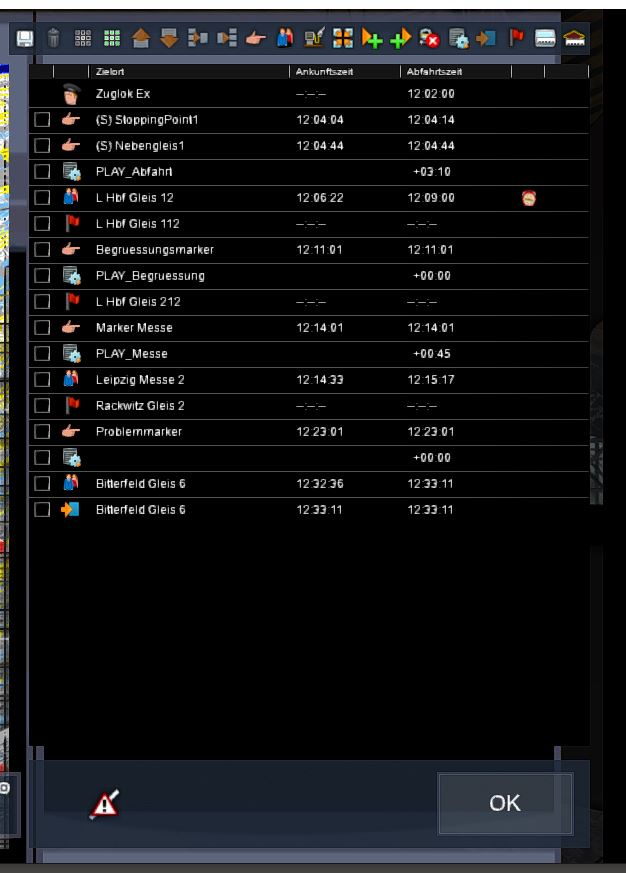Tick the Begruessungsmarker checkbox

[42, 250]
